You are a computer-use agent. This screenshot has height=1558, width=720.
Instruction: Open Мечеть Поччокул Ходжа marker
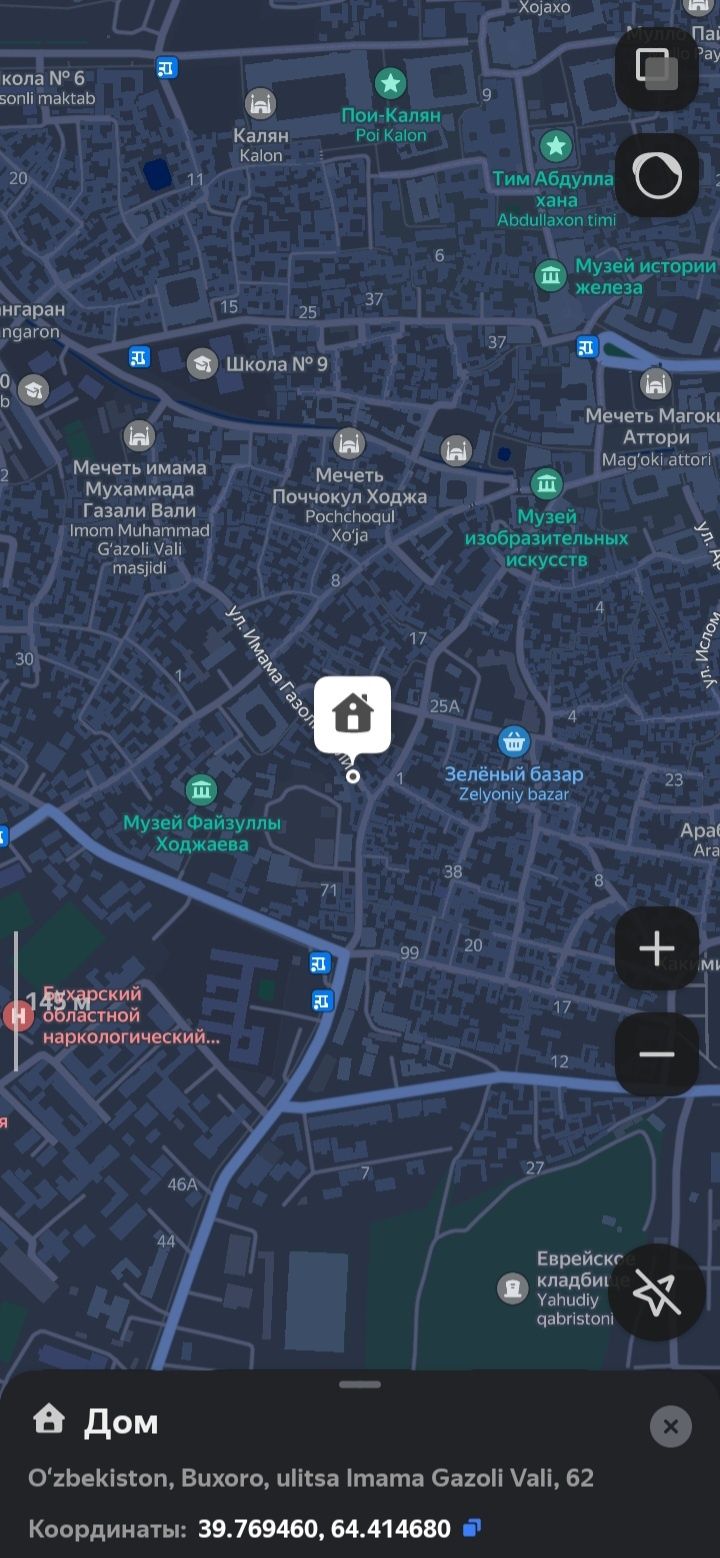349,441
